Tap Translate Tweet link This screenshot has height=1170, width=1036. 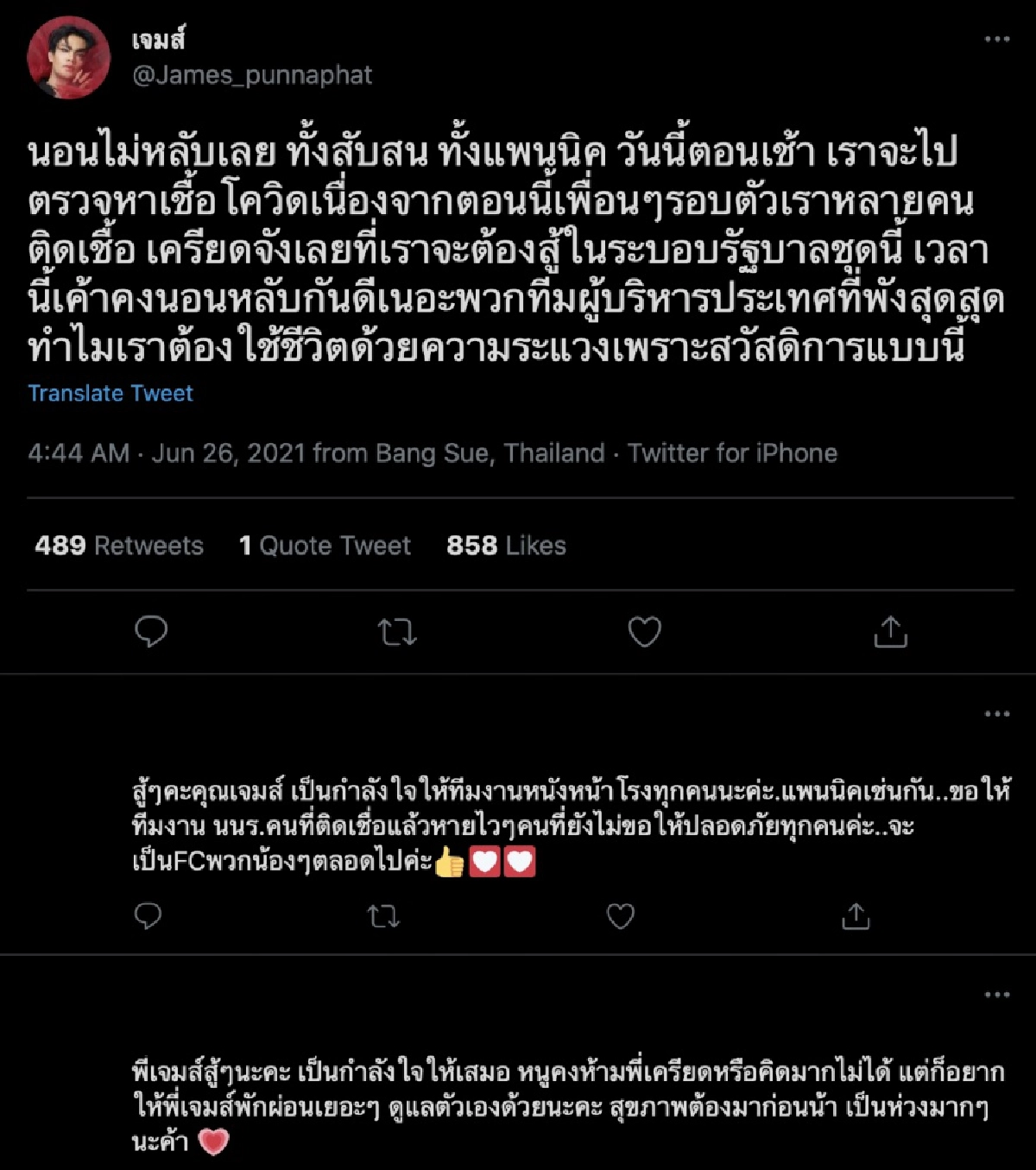111,393
